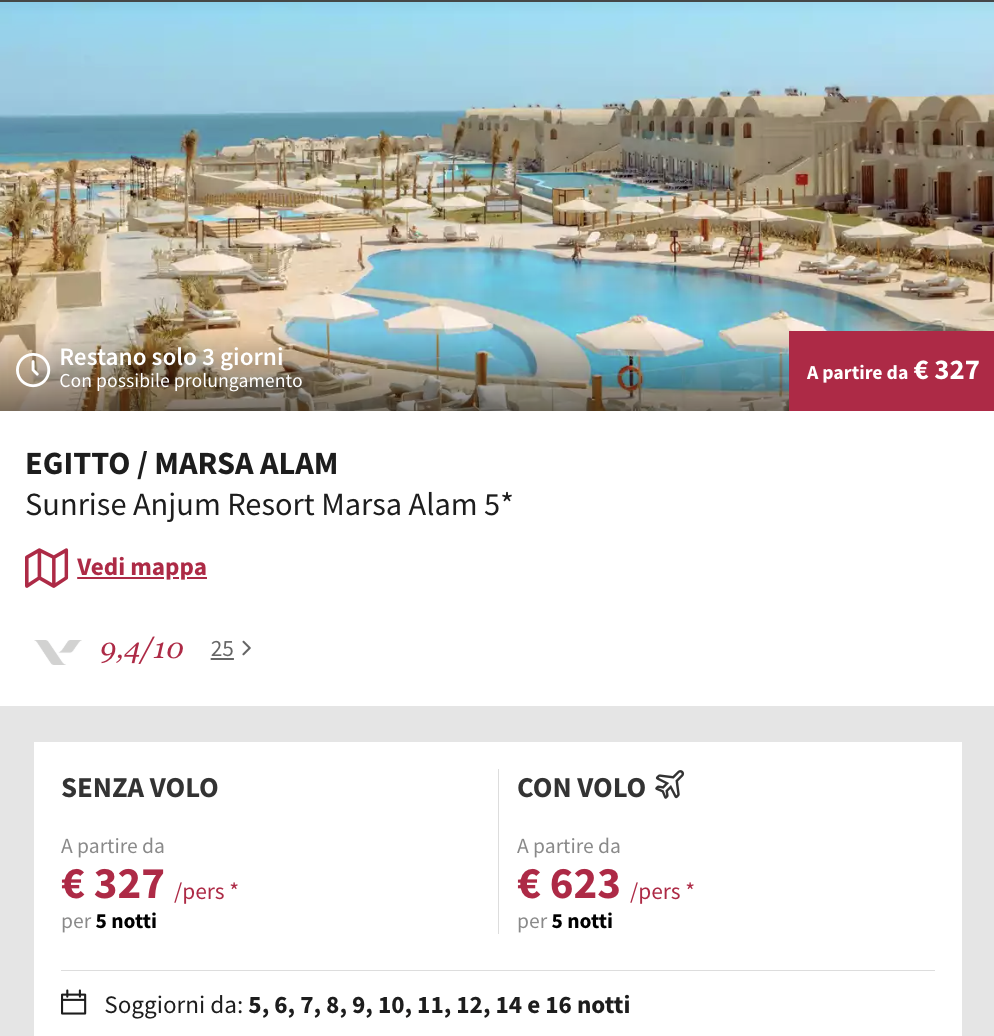Open the 25 reviews link
Screen dimensions: 994x1036
tap(222, 649)
